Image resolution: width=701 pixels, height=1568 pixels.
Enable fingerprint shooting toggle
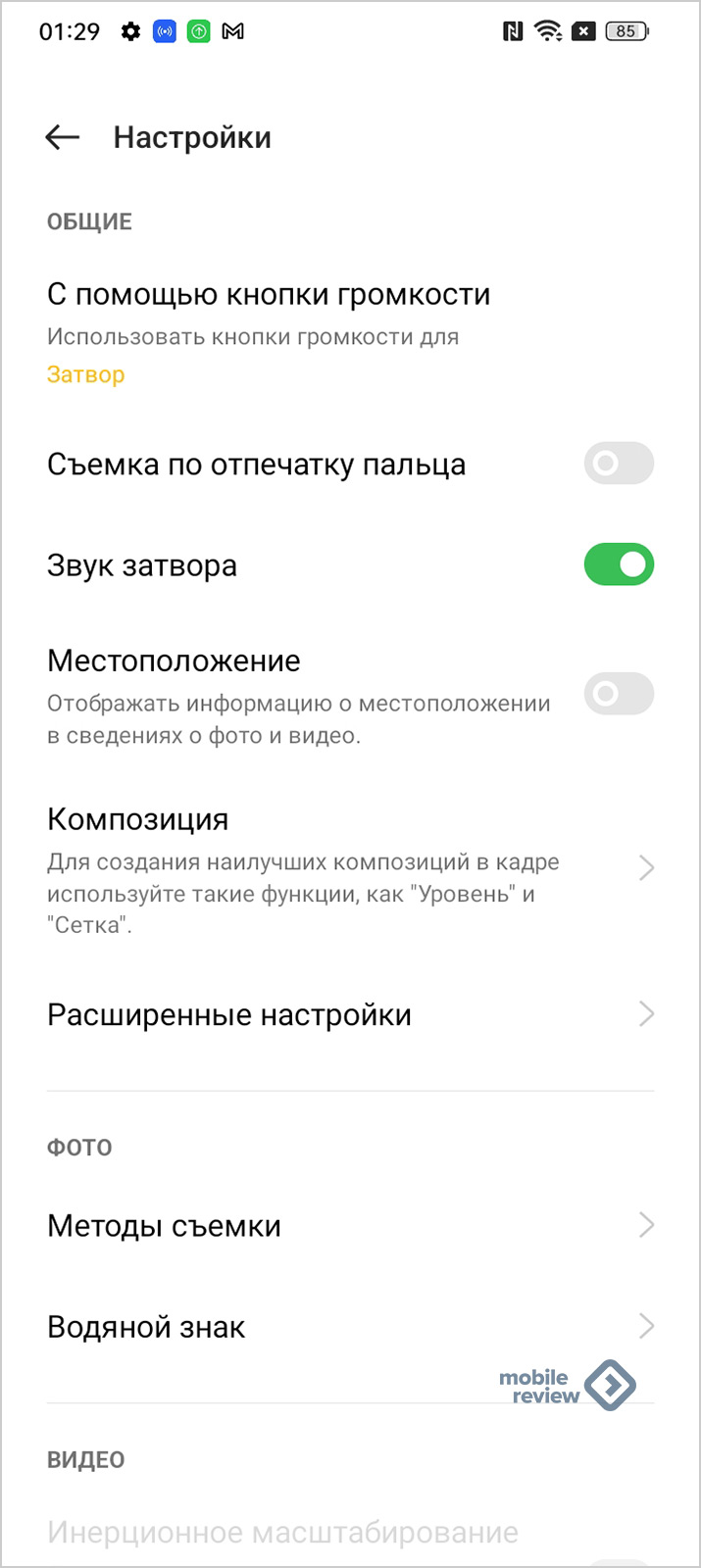point(619,463)
